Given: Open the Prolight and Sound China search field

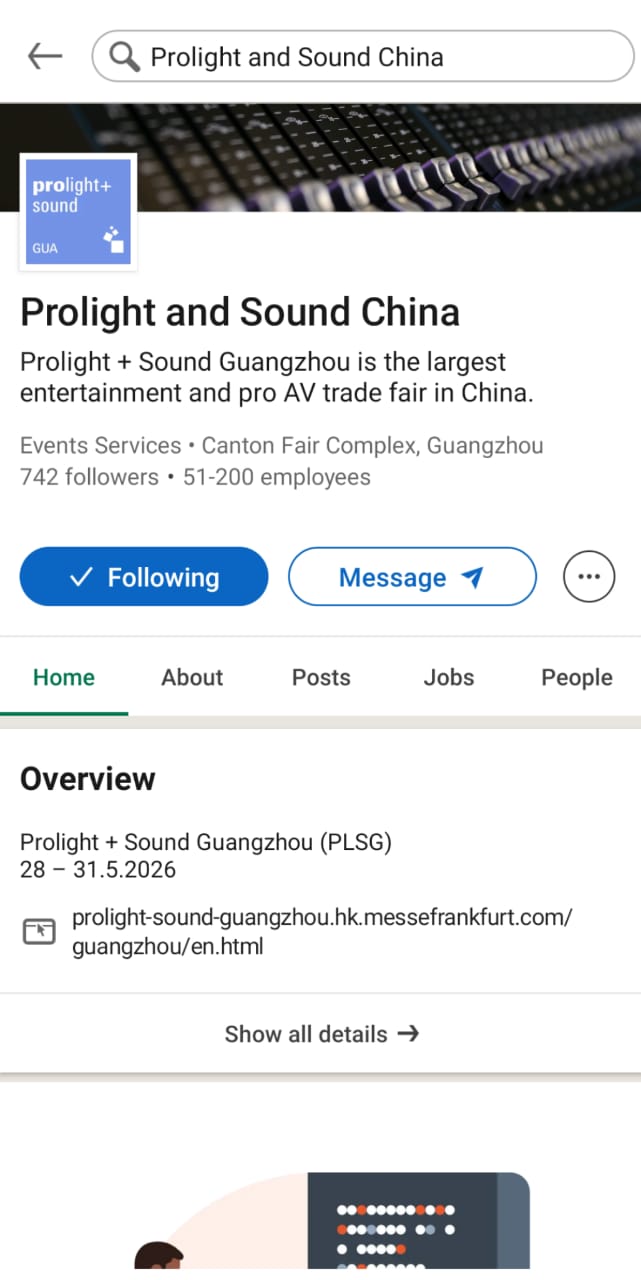Looking at the screenshot, I should point(363,57).
